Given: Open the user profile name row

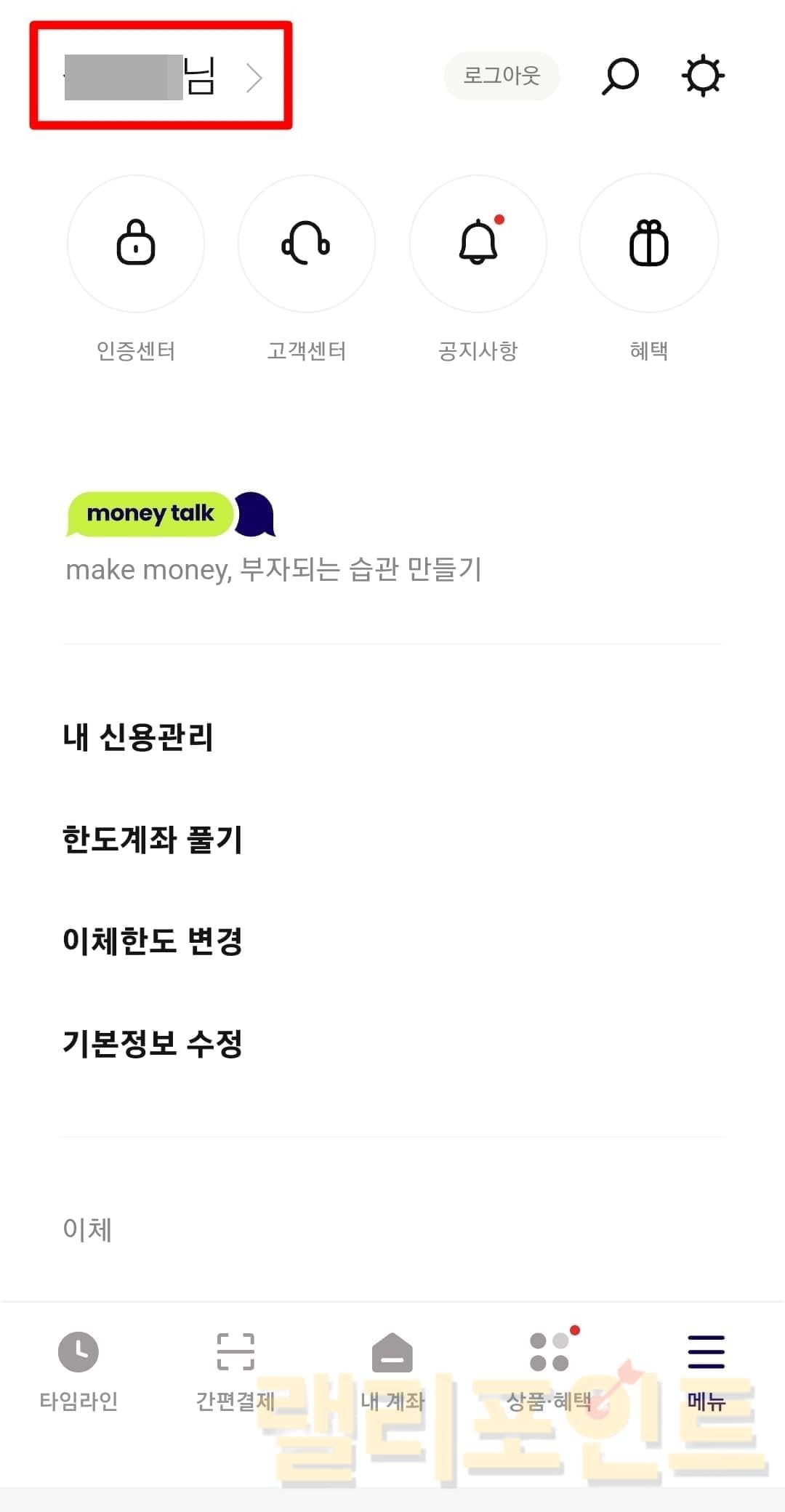Looking at the screenshot, I should 161,76.
